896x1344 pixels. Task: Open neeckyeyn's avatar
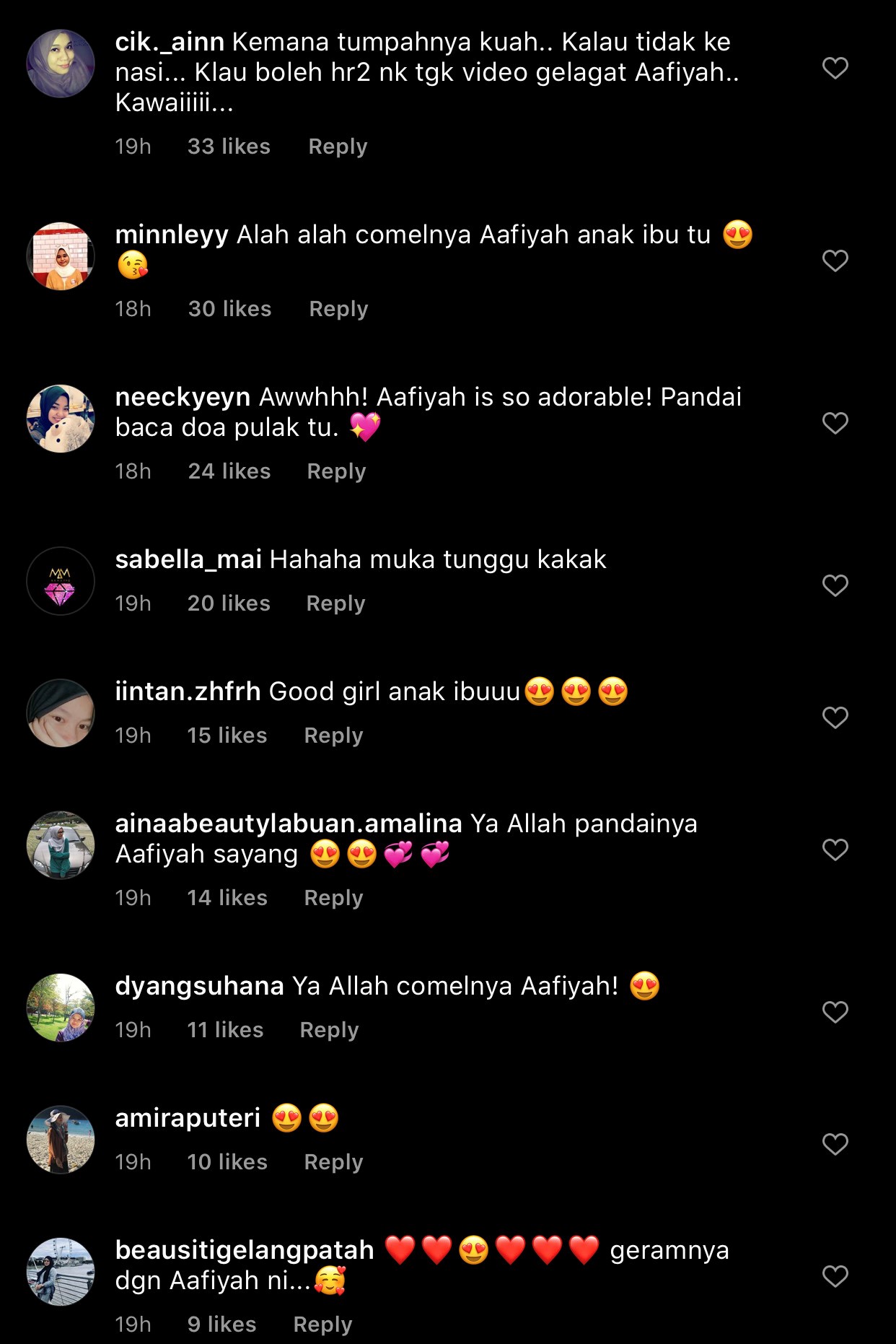61,419
